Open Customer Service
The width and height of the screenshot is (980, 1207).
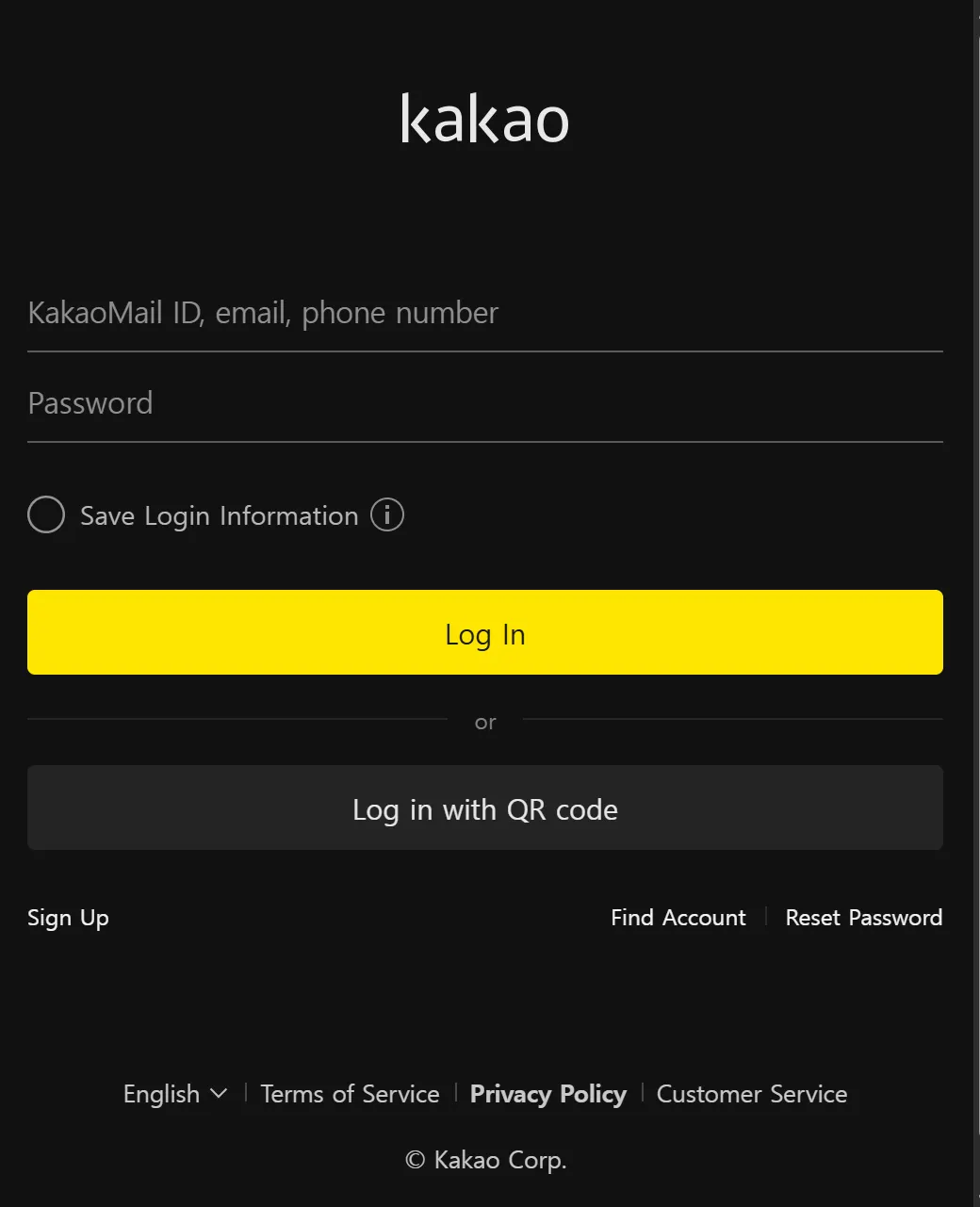click(751, 1094)
